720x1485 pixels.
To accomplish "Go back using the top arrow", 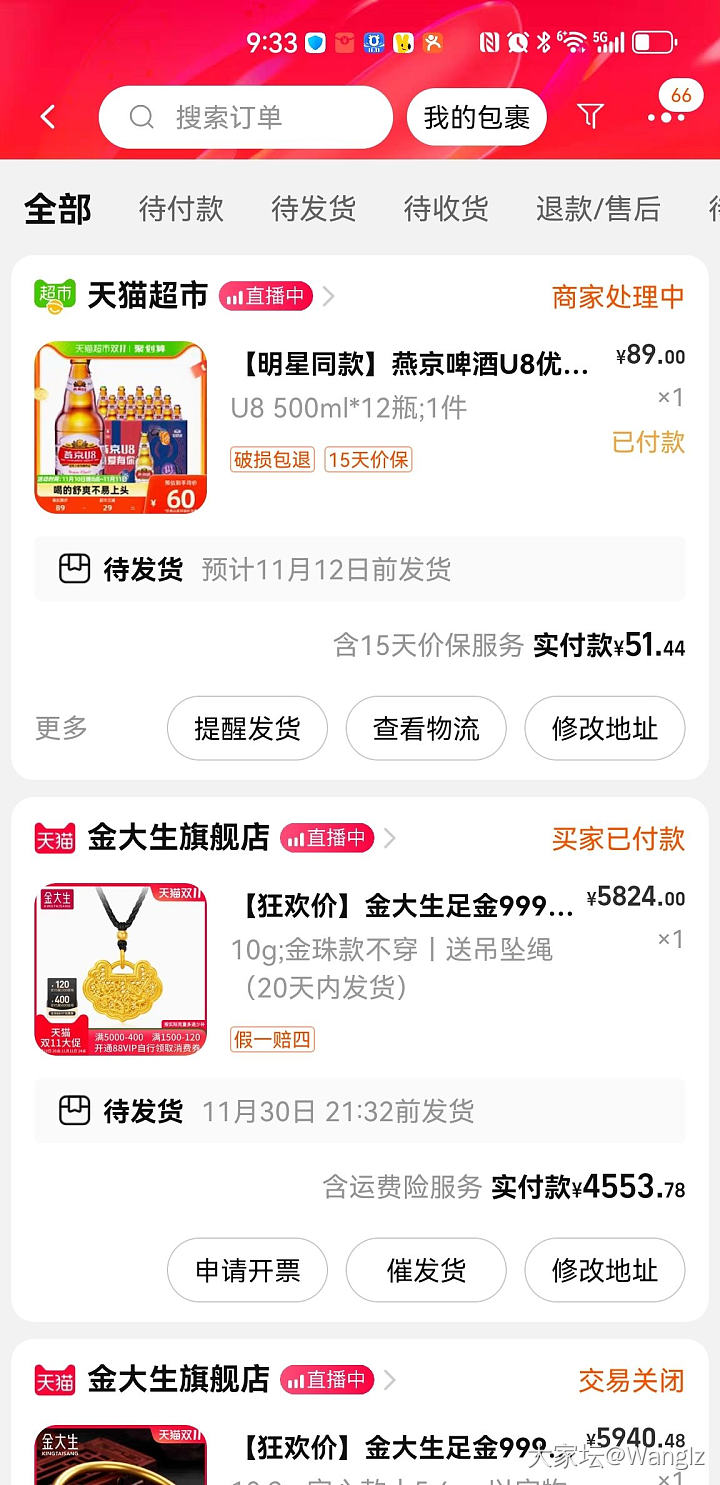I will (47, 117).
